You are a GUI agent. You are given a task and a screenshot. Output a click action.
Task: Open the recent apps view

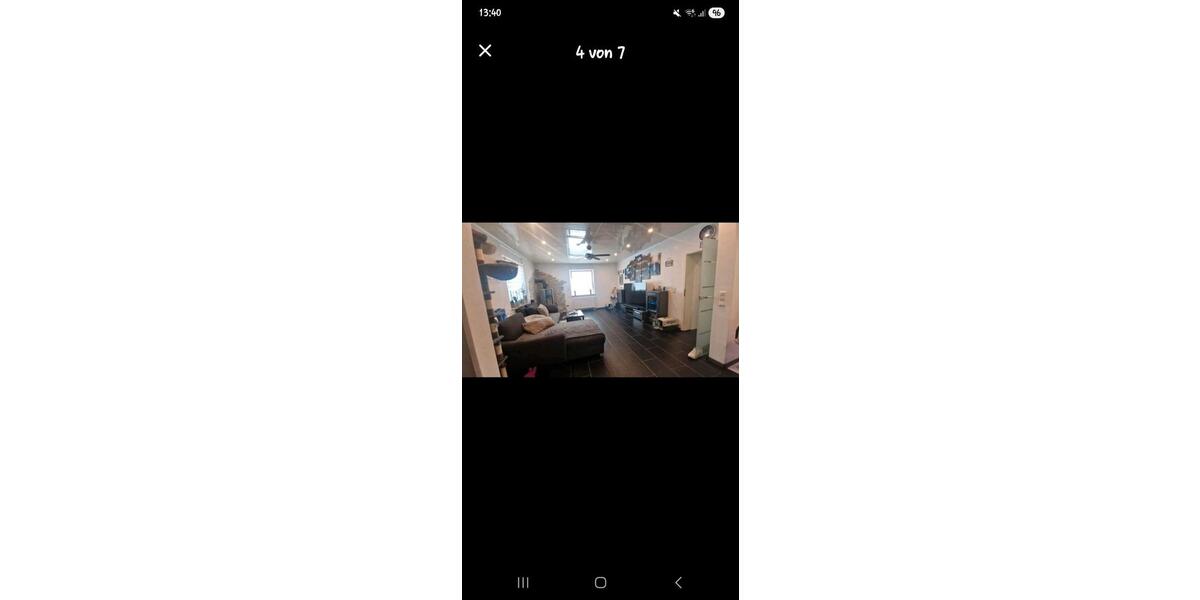point(523,582)
